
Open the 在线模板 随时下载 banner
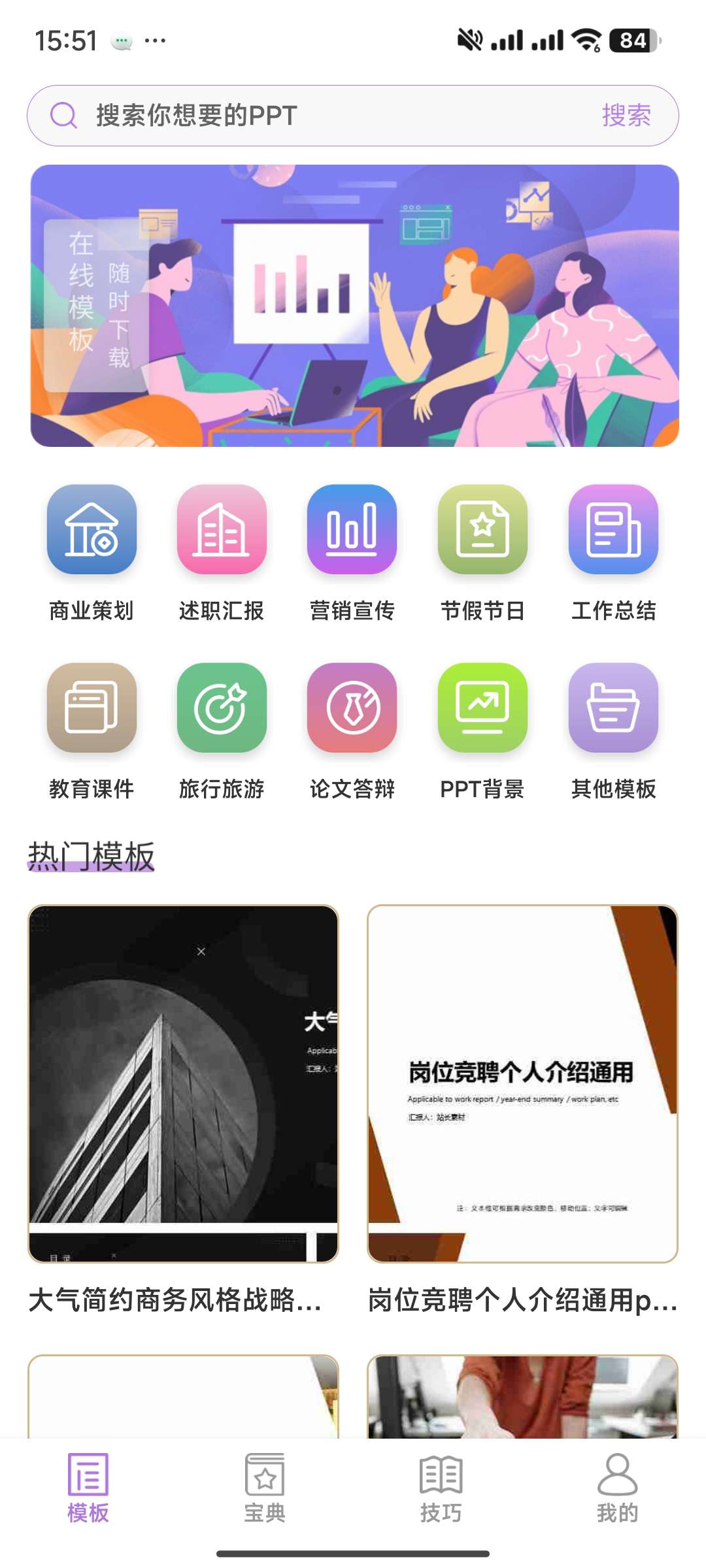[354, 306]
